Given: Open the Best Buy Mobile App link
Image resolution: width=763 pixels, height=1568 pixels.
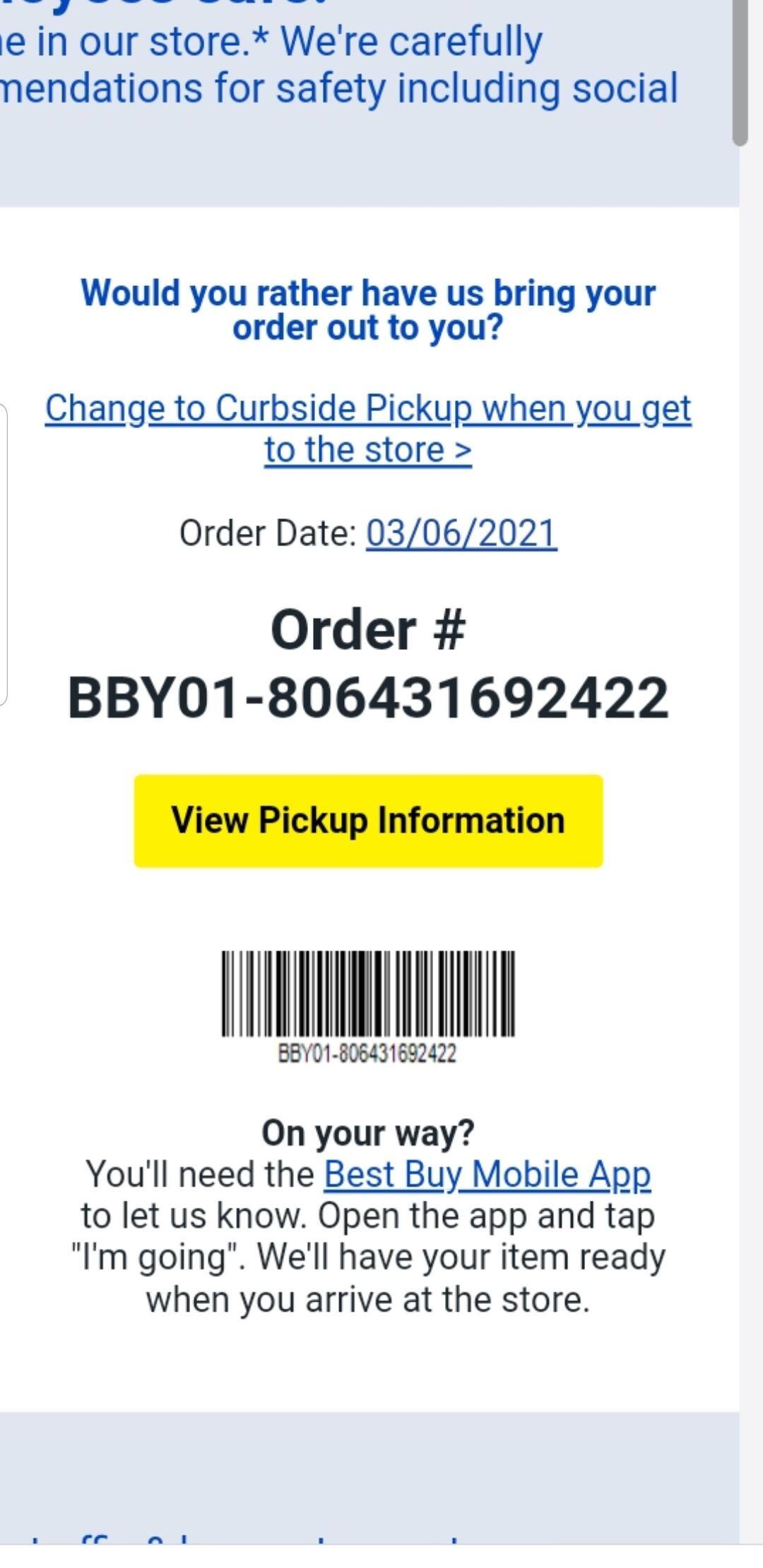Looking at the screenshot, I should point(487,1174).
